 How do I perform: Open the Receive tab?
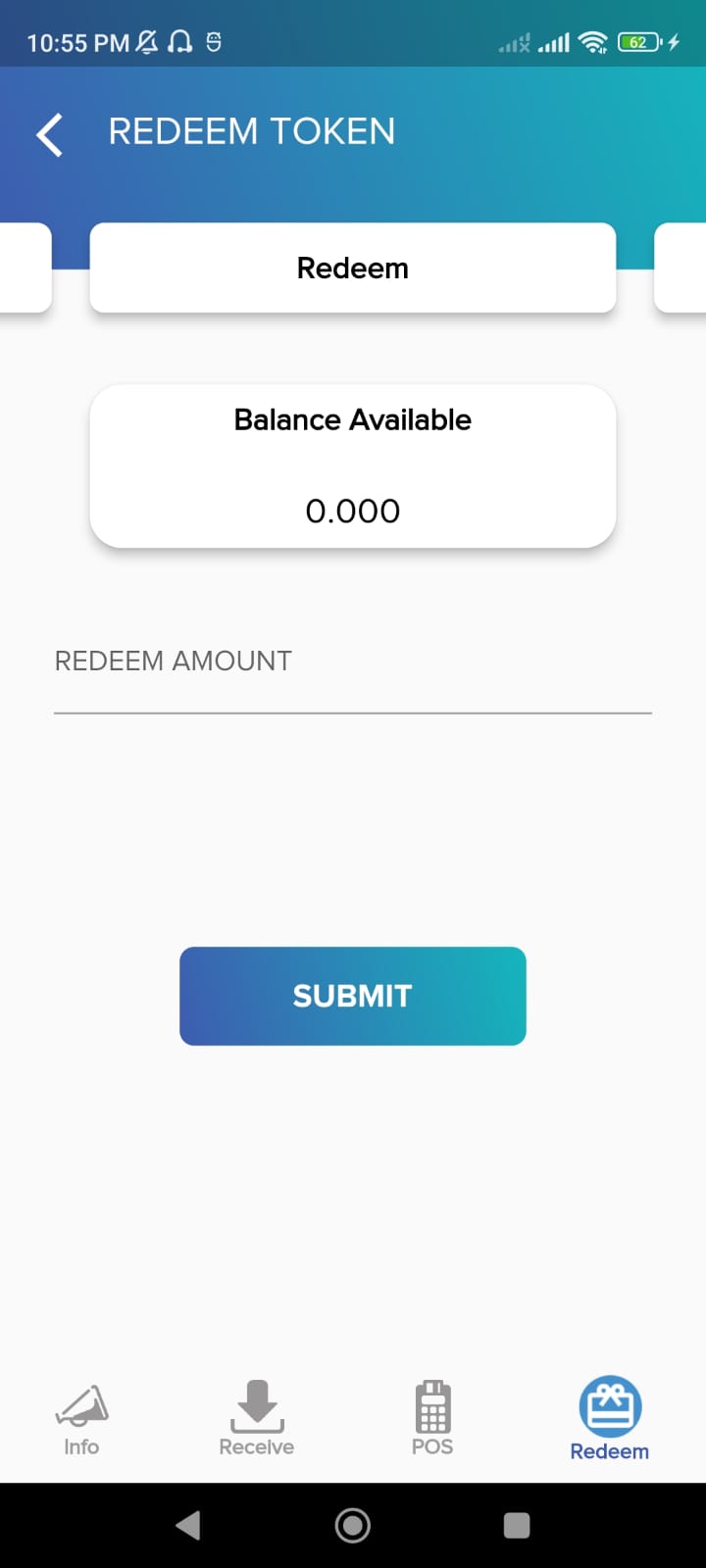click(x=256, y=1419)
